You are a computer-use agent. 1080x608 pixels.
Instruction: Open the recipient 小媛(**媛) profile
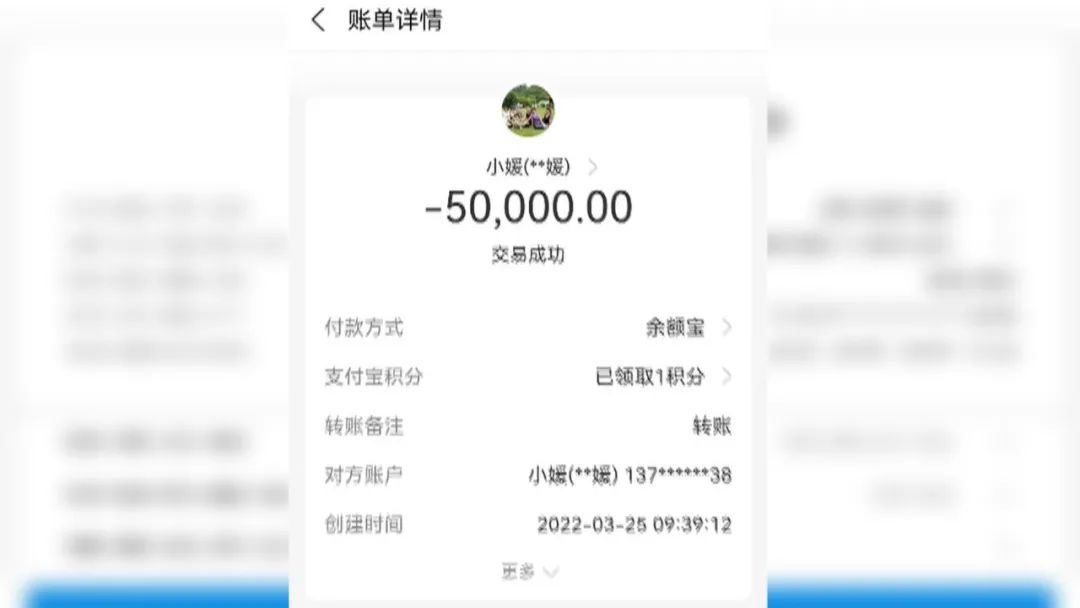pos(540,167)
